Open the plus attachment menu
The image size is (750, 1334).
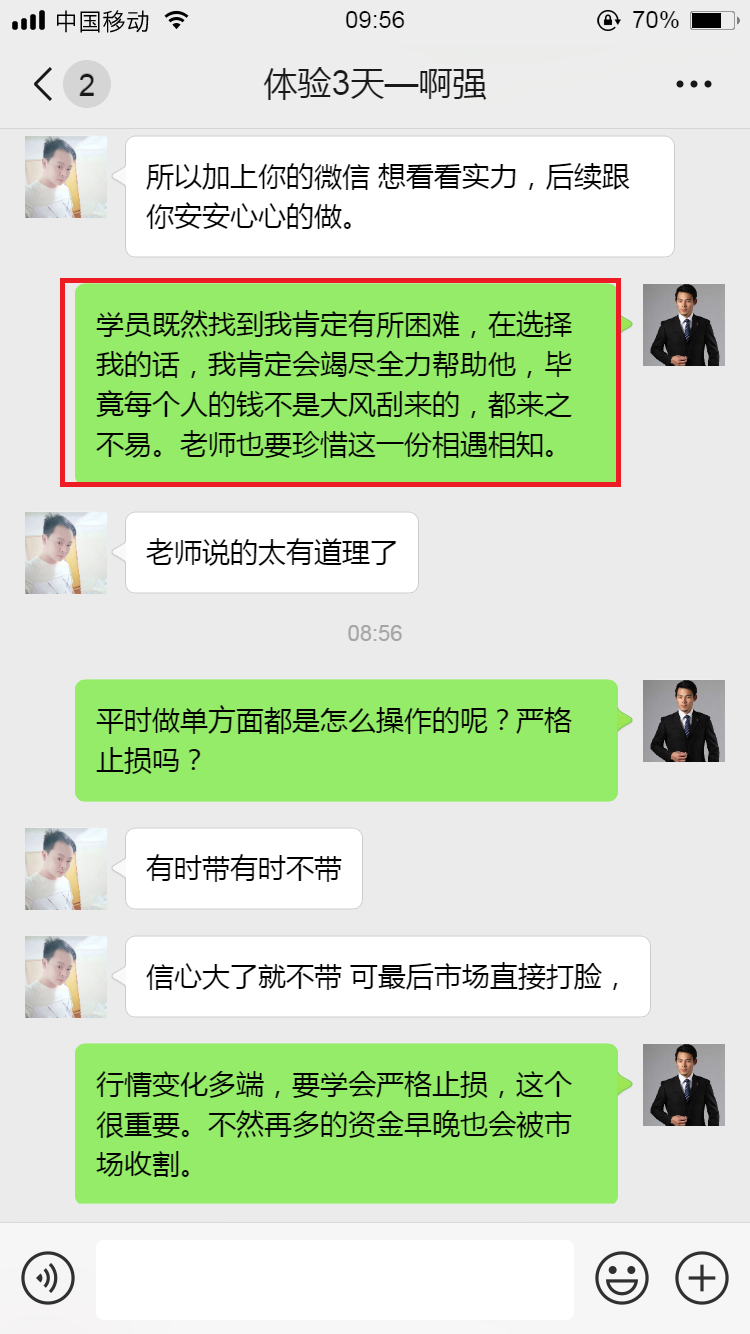(x=702, y=1278)
